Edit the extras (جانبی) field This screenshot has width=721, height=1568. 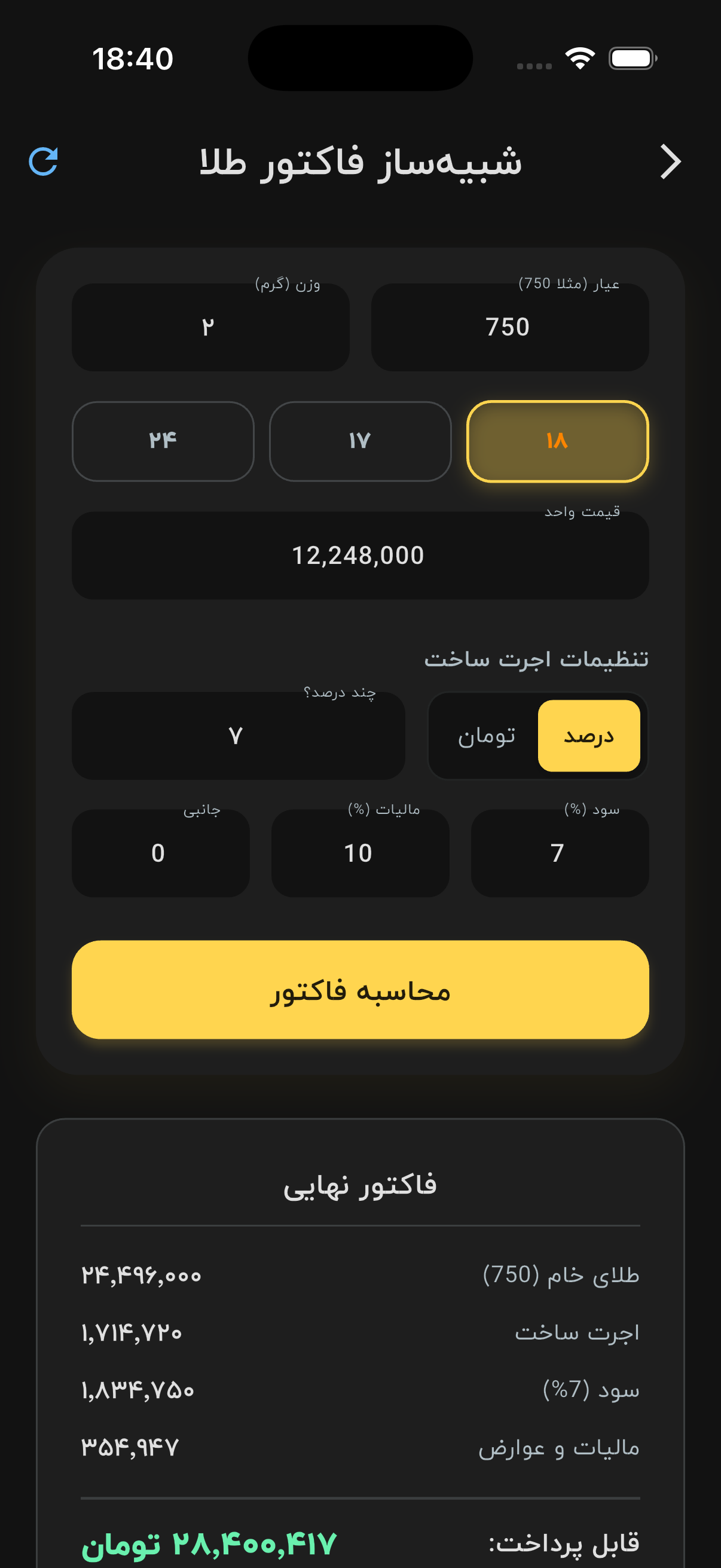click(160, 853)
